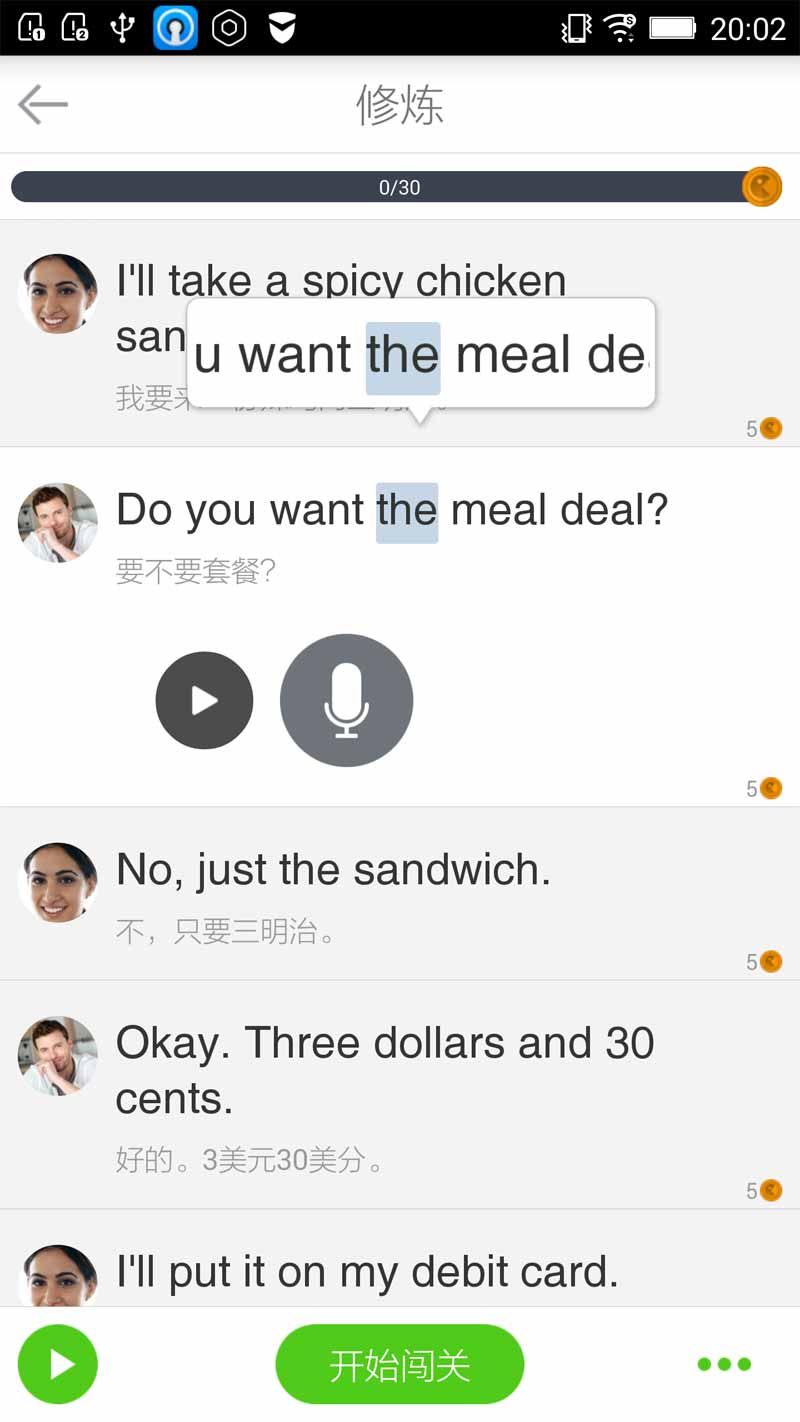
Task: Select the line "Okay. Three dollars and 30 cents."
Action: click(x=385, y=1070)
